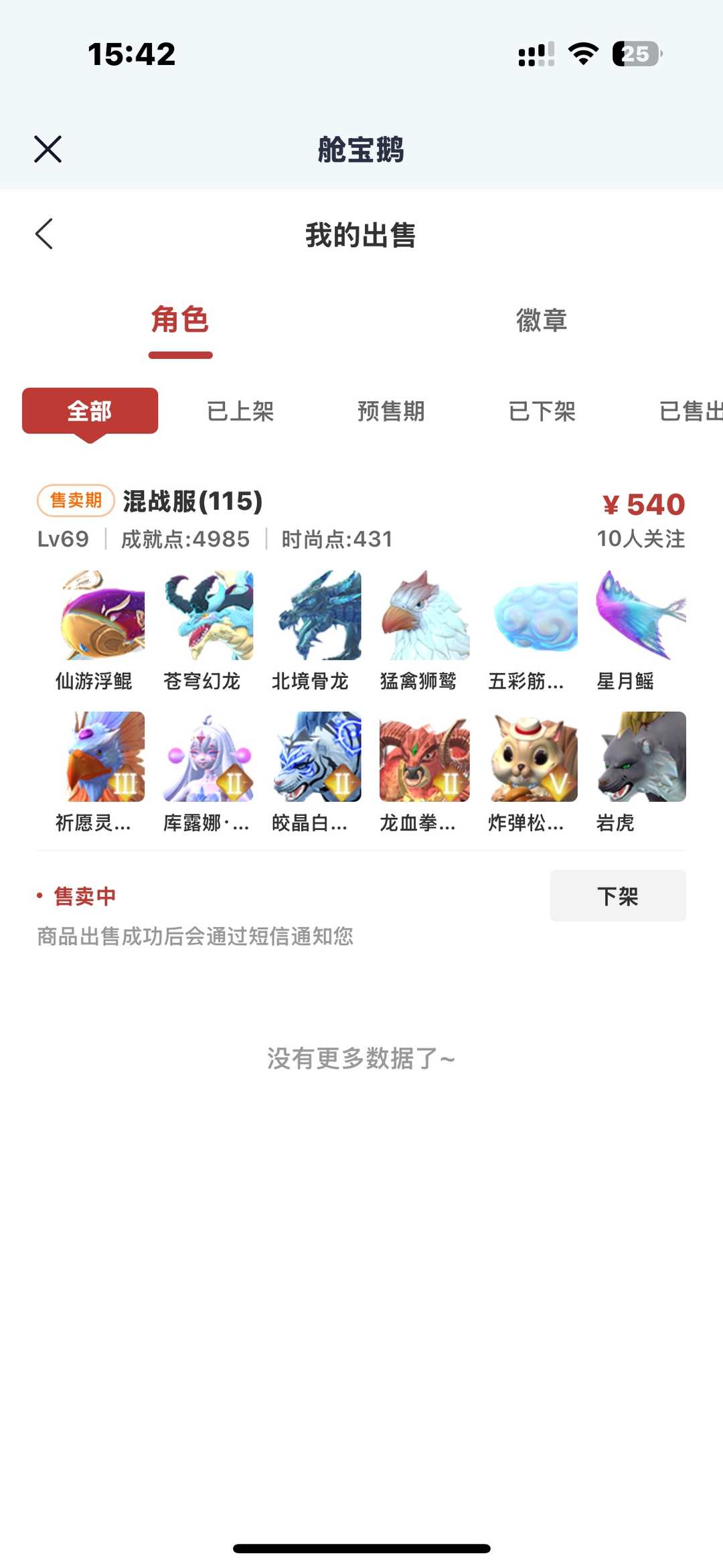
Task: Tap the 下架 button to delist
Action: coord(617,896)
